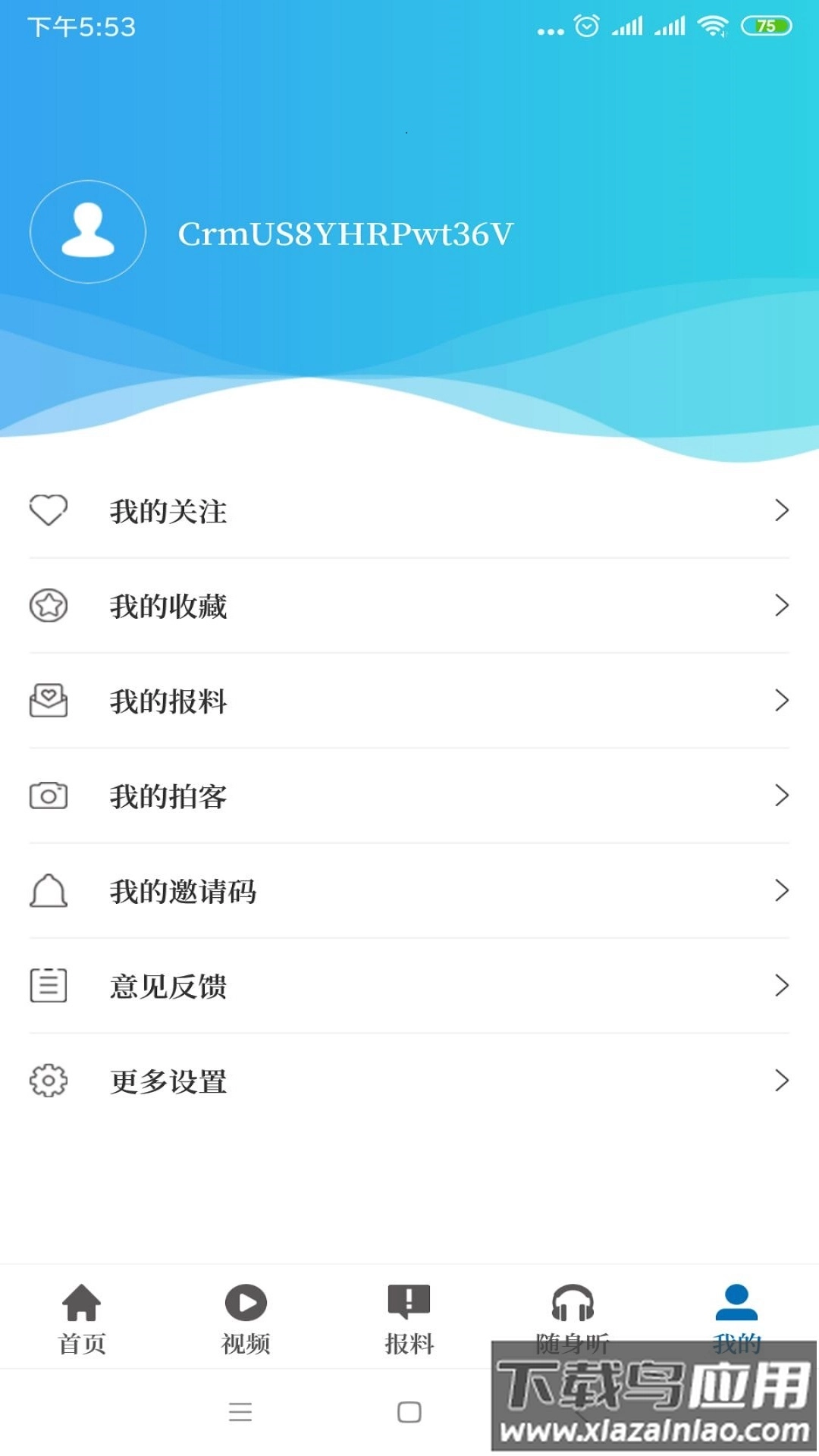Tap the profile avatar picture
819x1456 pixels.
pyautogui.click(x=88, y=232)
